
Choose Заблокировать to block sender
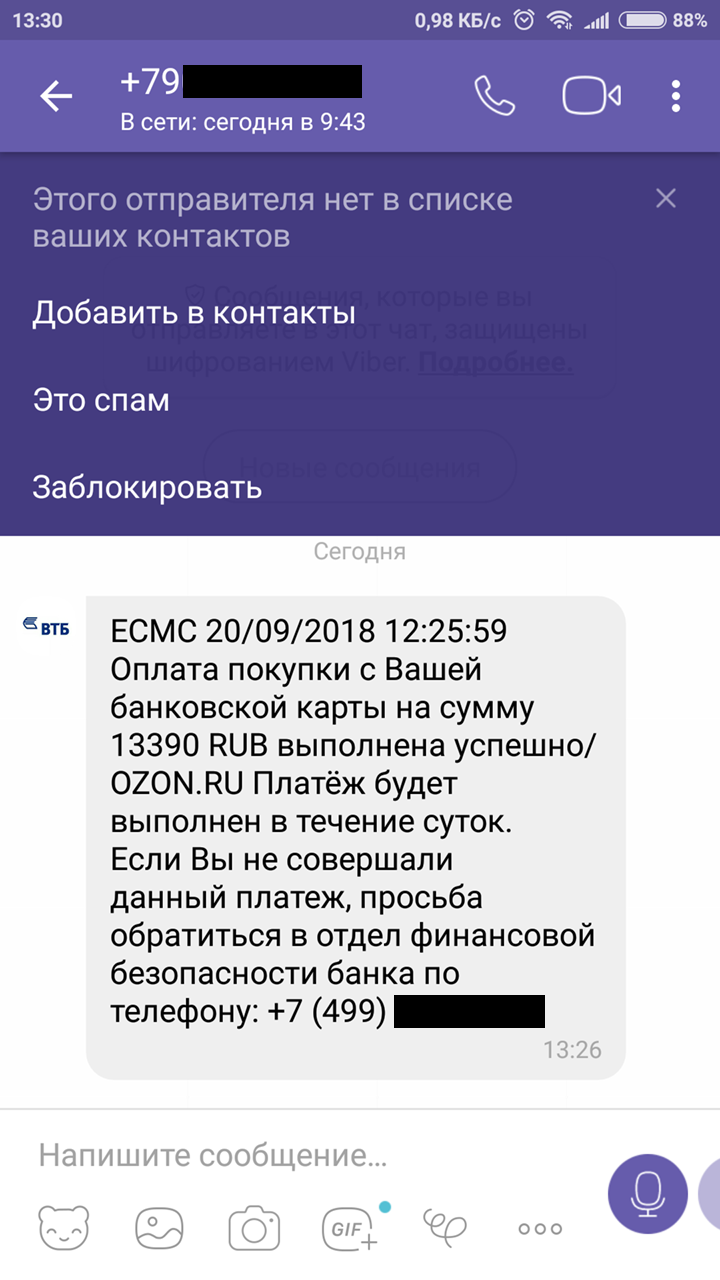[x=147, y=488]
